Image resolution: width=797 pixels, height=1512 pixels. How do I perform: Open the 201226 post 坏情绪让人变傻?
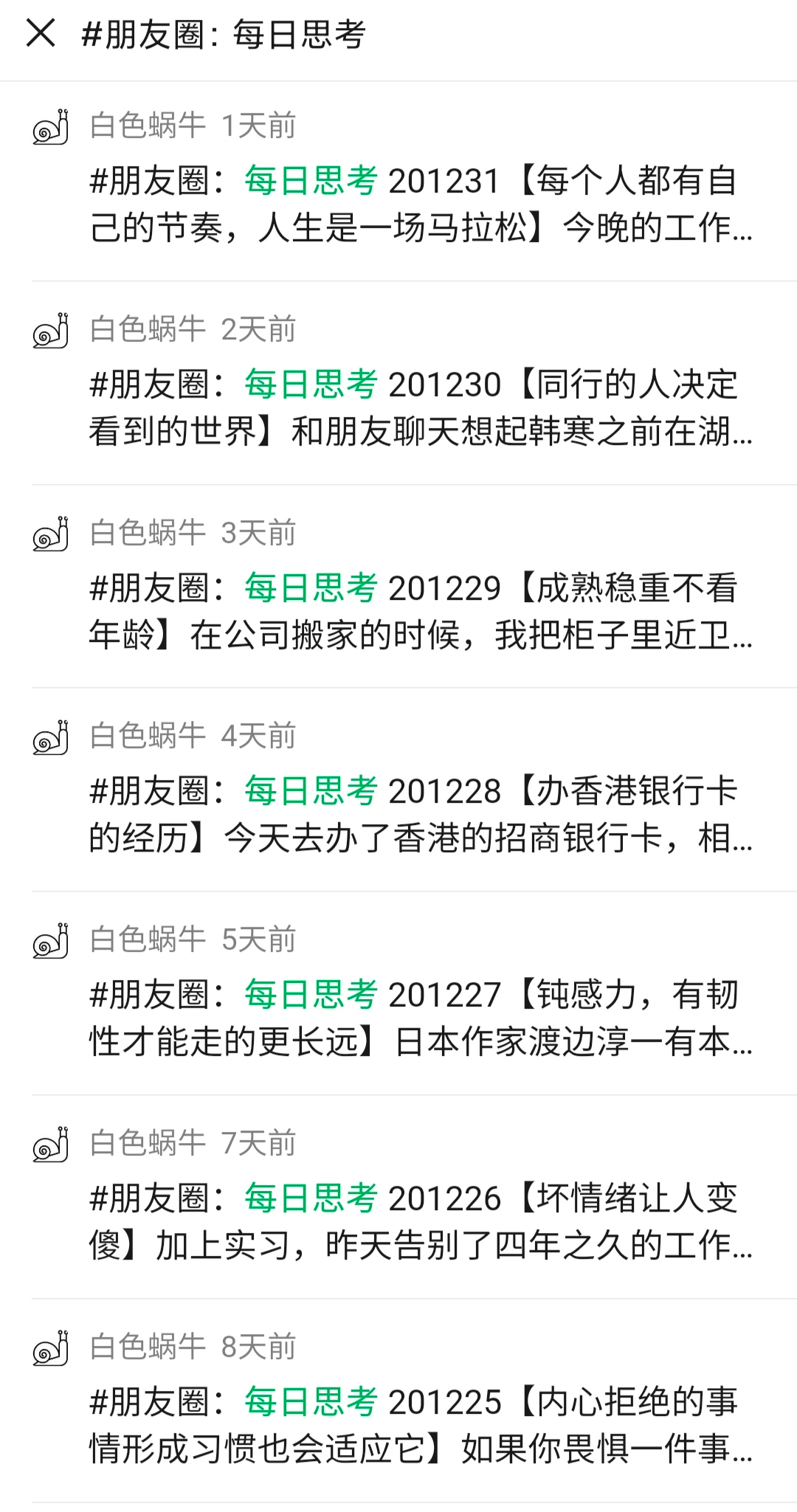click(x=421, y=1221)
